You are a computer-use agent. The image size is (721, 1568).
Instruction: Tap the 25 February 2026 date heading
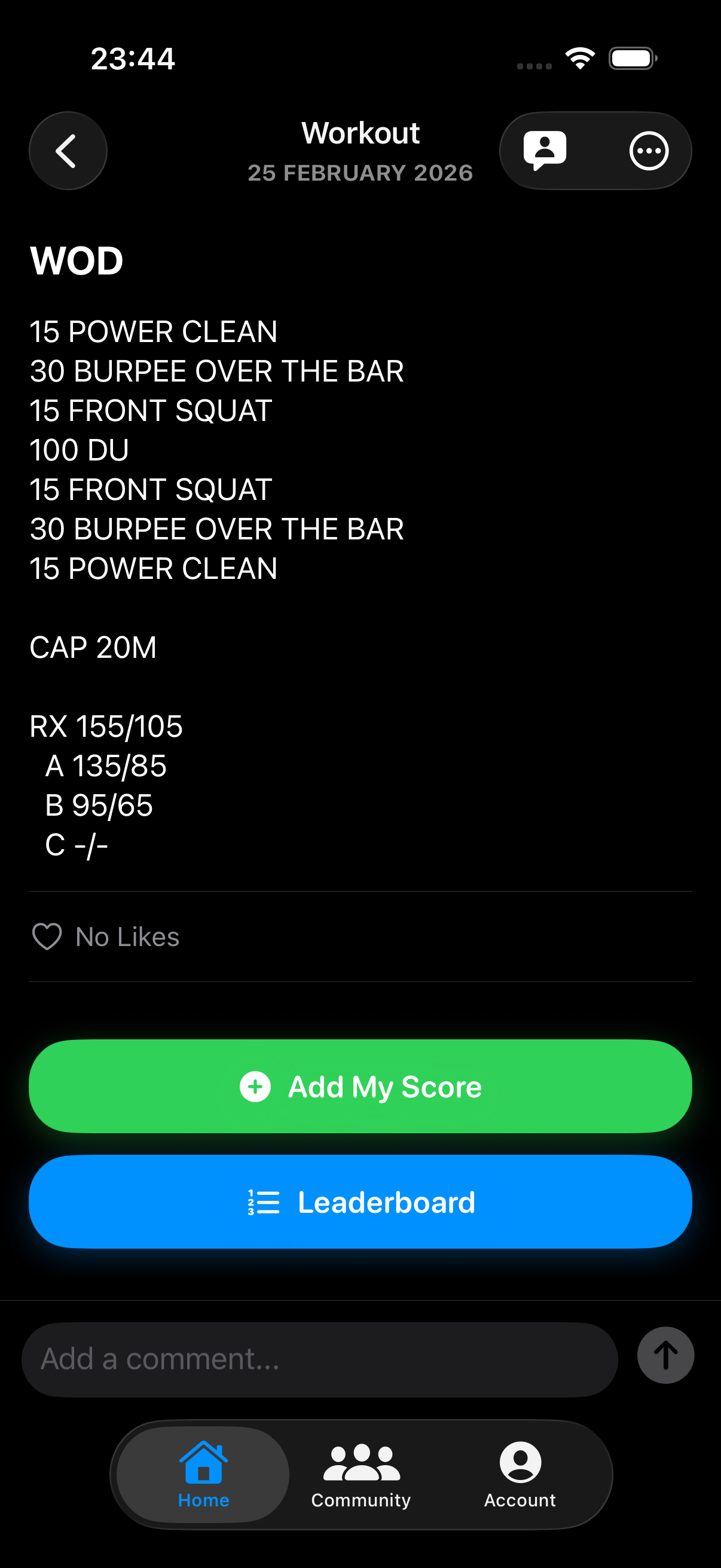tap(360, 172)
